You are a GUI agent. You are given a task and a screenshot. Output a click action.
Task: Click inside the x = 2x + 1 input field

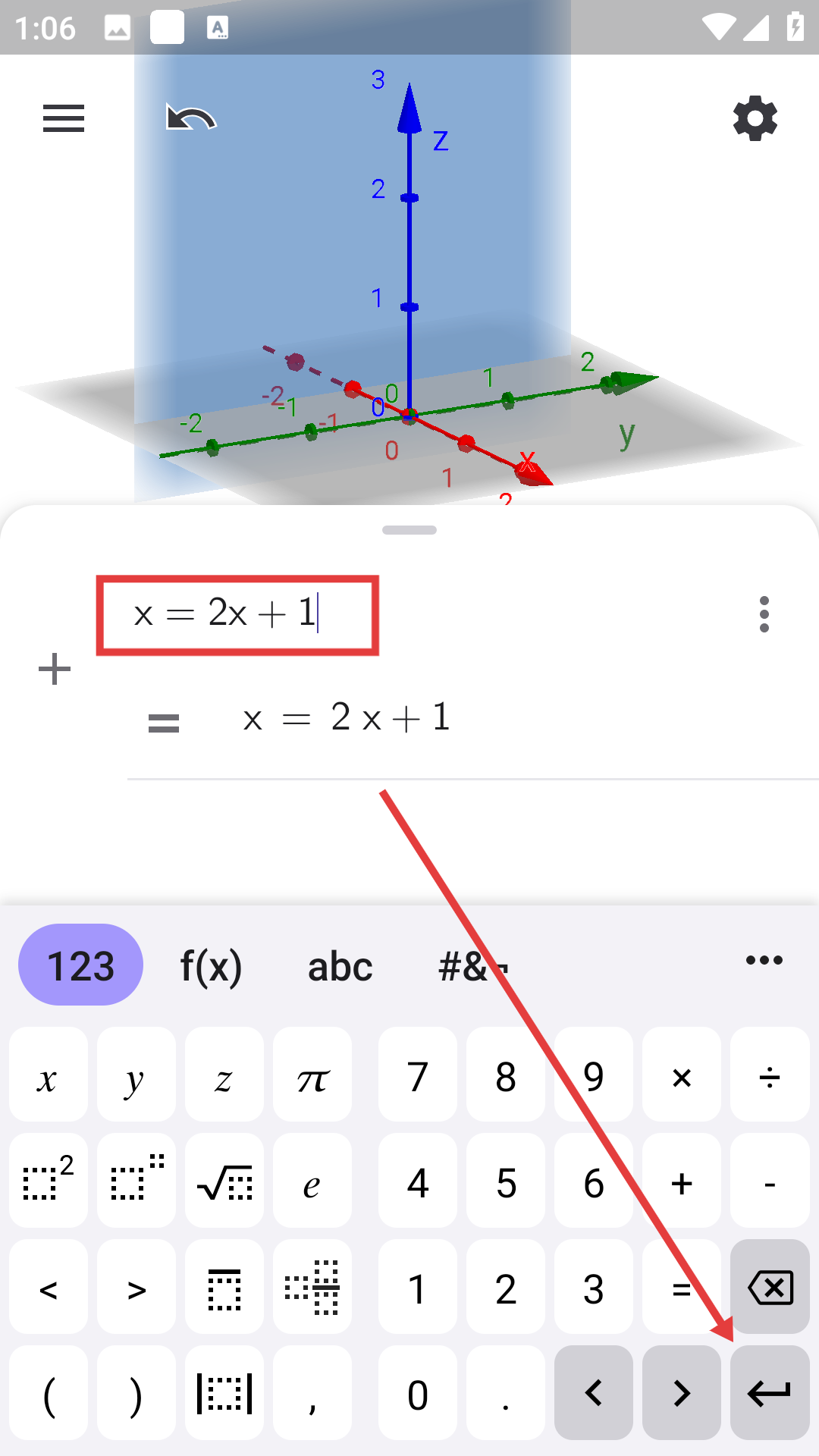tap(235, 614)
